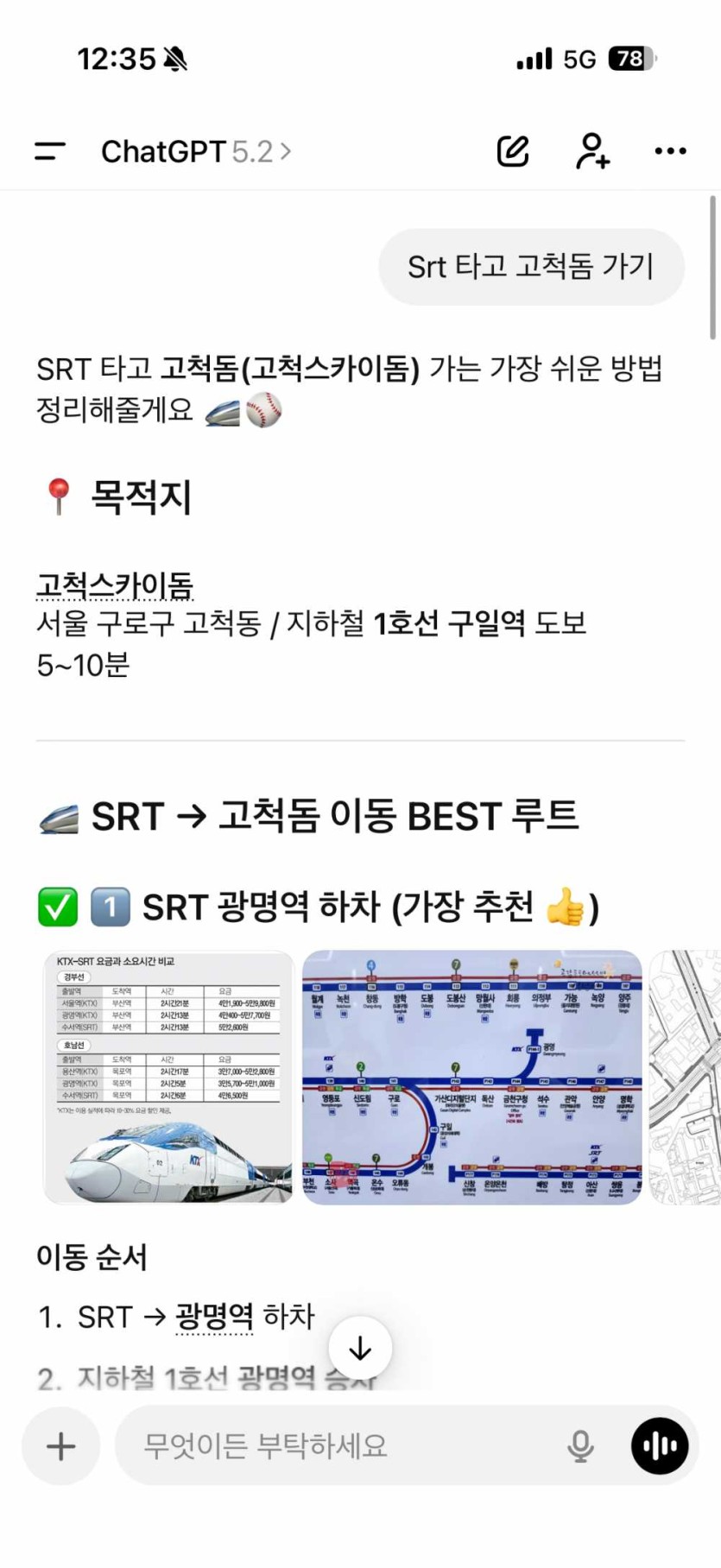The height and width of the screenshot is (1568, 721).
Task: Start a new chat with the compose icon
Action: [x=511, y=149]
